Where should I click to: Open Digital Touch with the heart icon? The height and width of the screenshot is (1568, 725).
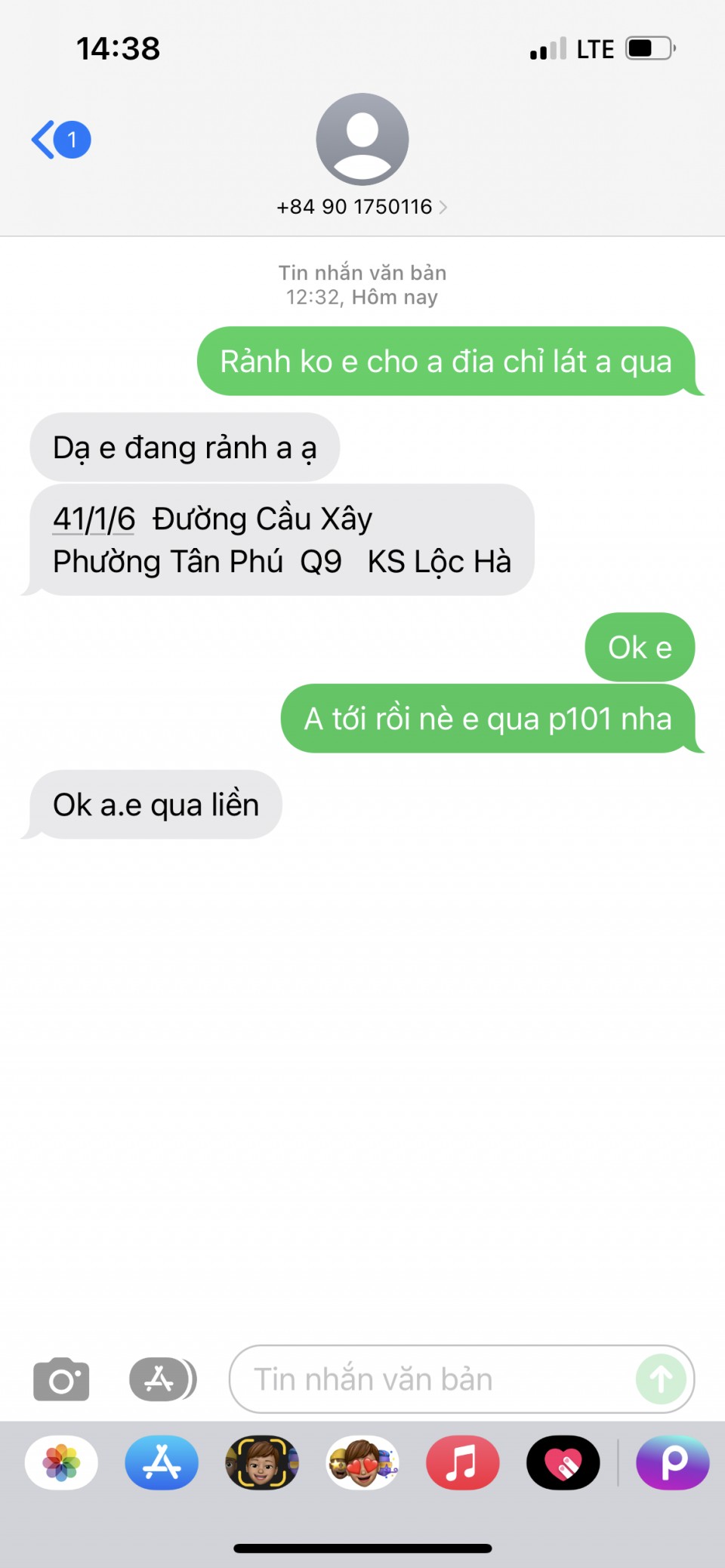point(563,1462)
